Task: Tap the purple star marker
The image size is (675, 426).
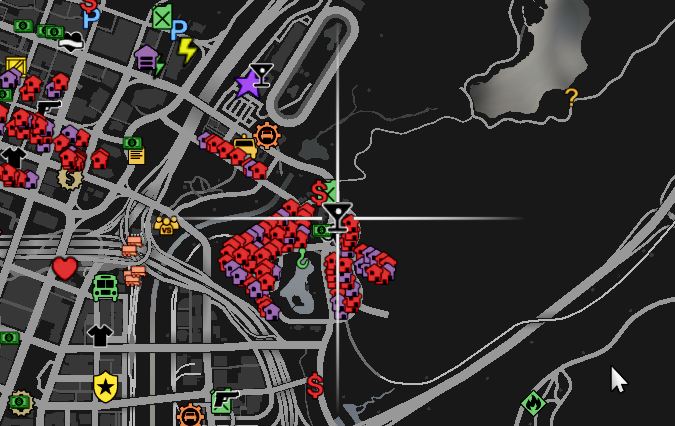Action: click(246, 83)
